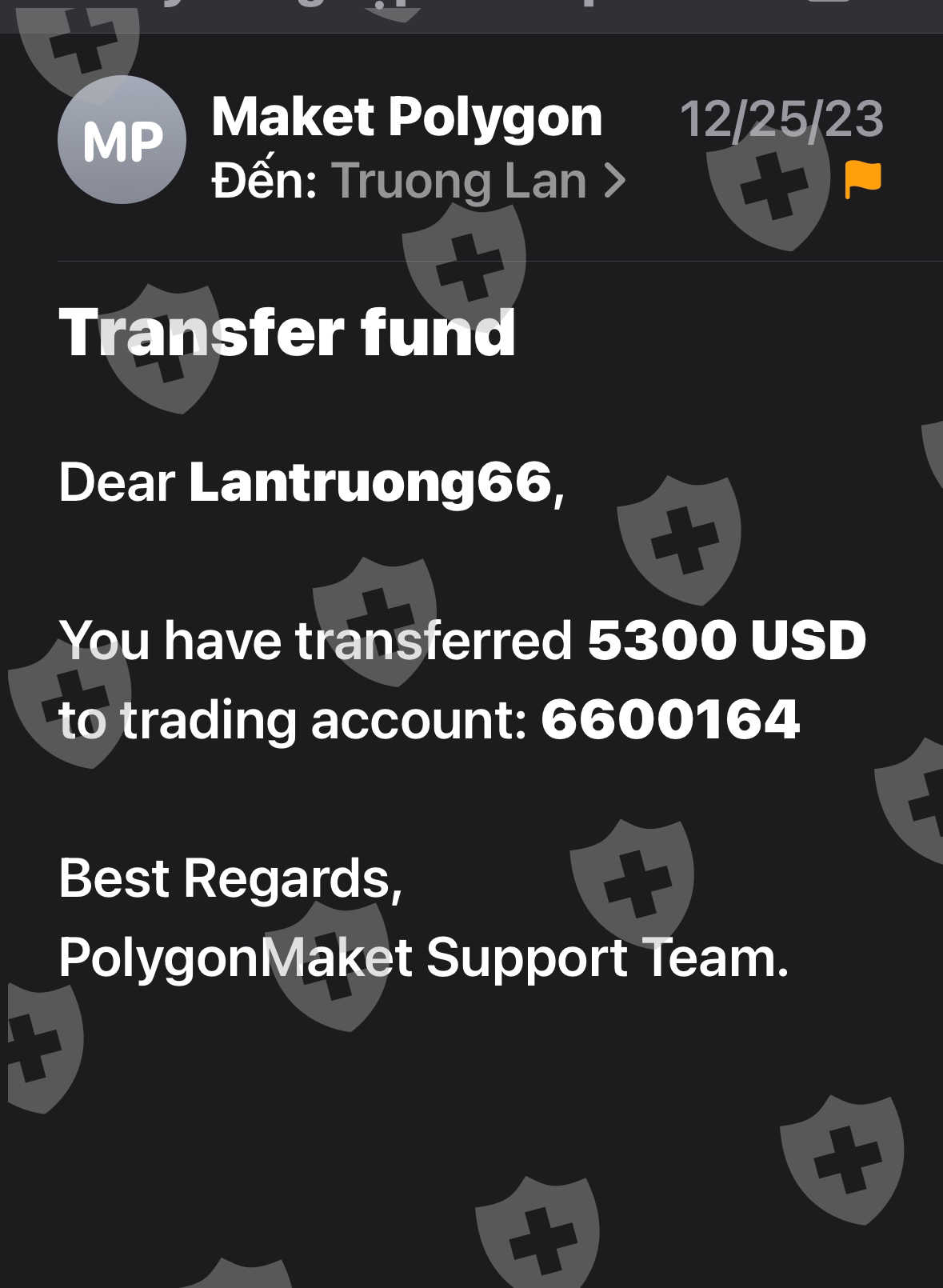Expand recipient details for Truong Lan
Screen dimensions: 943x1288
[x=477, y=181]
